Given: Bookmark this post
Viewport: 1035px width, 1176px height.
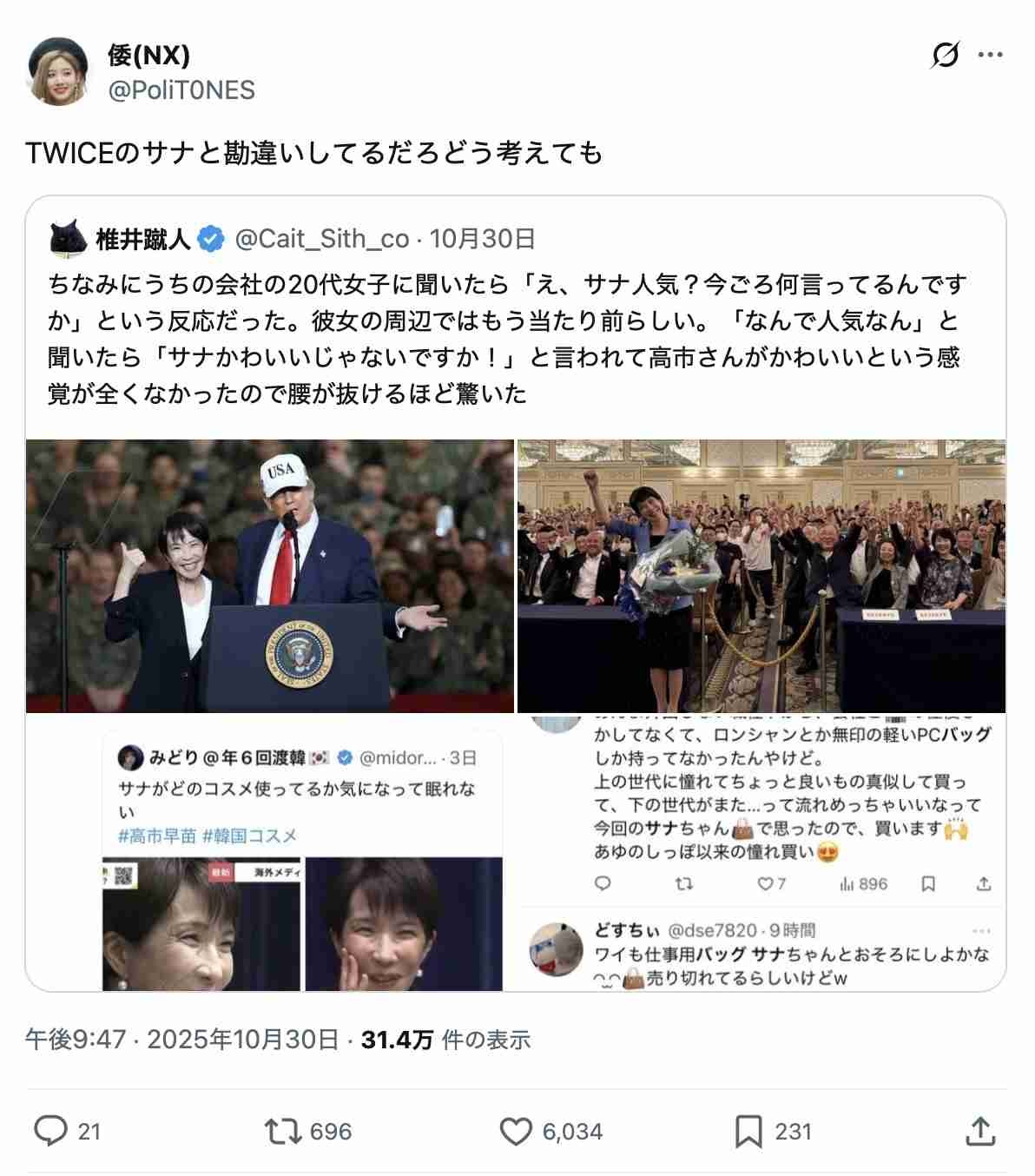Looking at the screenshot, I should 748,1131.
